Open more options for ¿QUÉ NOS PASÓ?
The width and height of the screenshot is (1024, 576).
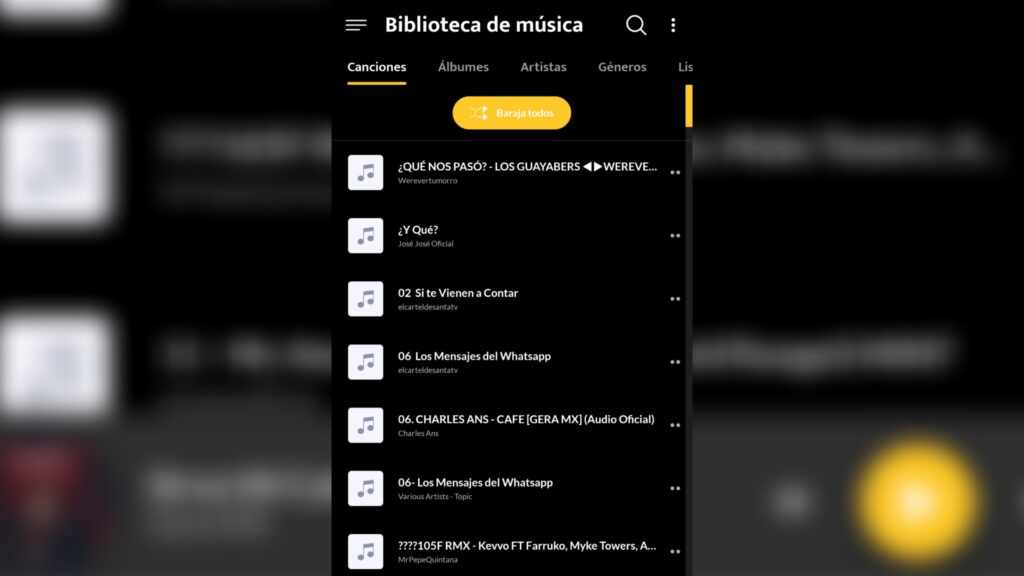[x=675, y=173]
